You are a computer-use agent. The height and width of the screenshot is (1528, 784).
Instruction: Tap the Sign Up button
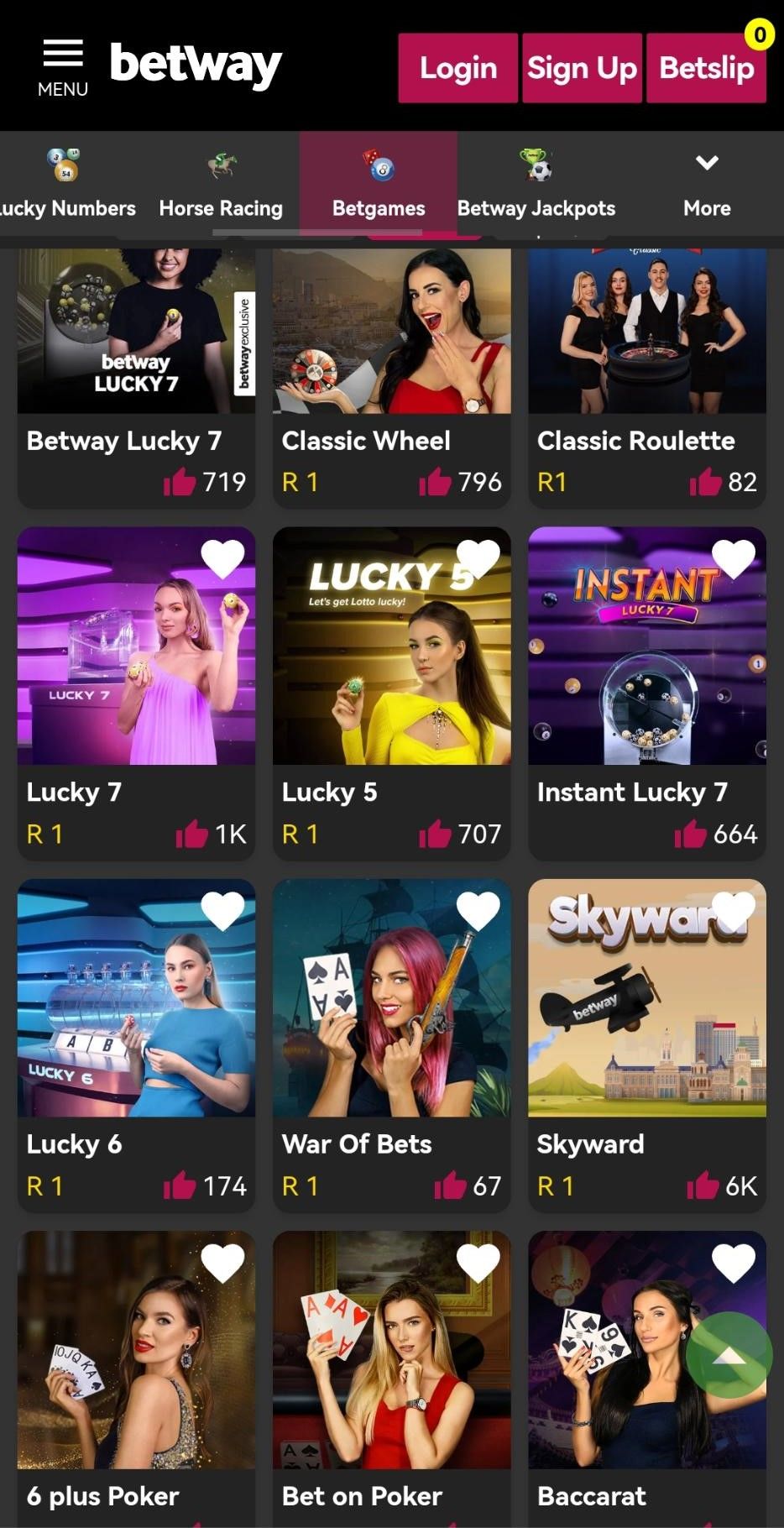pyautogui.click(x=582, y=68)
